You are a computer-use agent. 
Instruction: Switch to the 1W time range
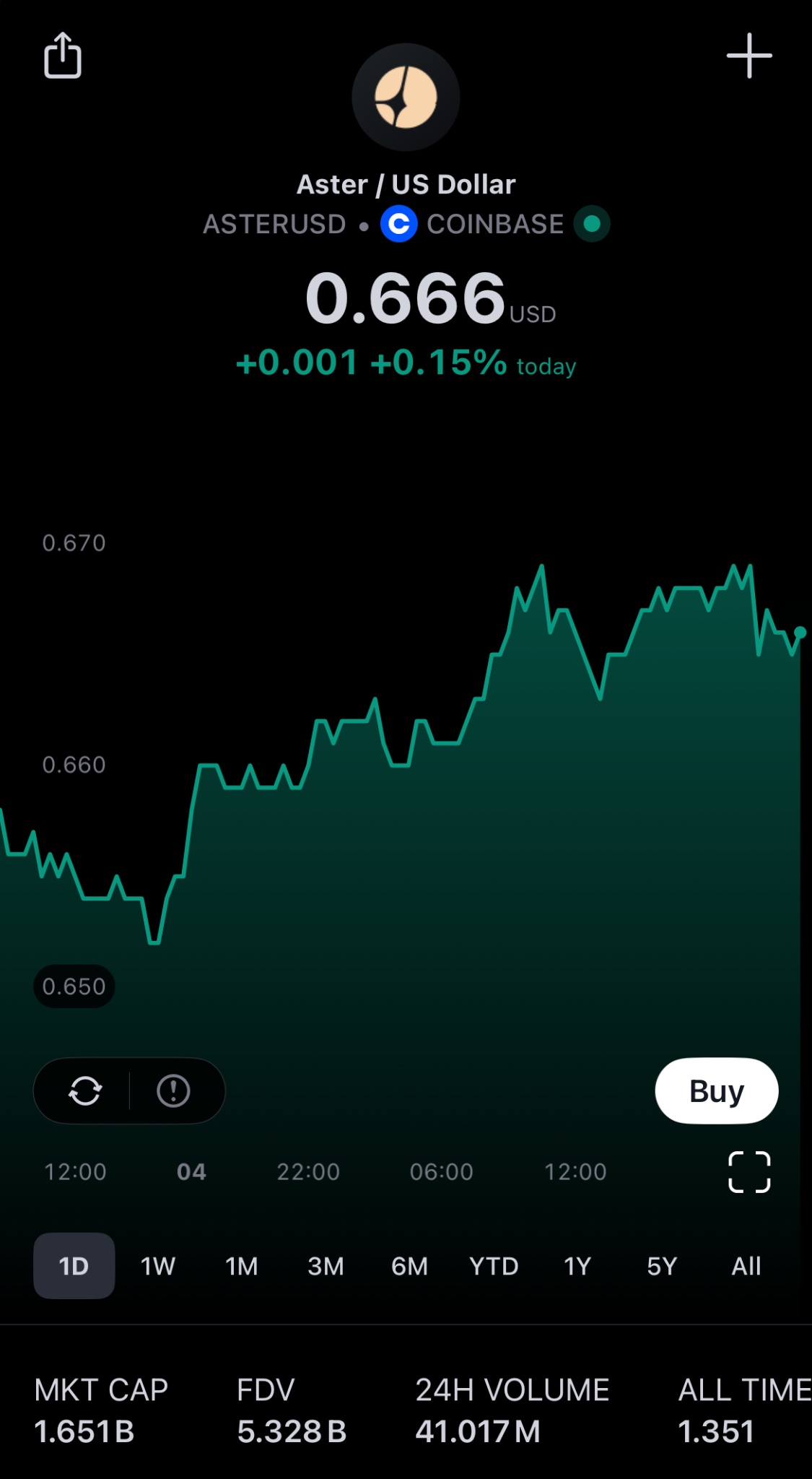click(x=158, y=1266)
